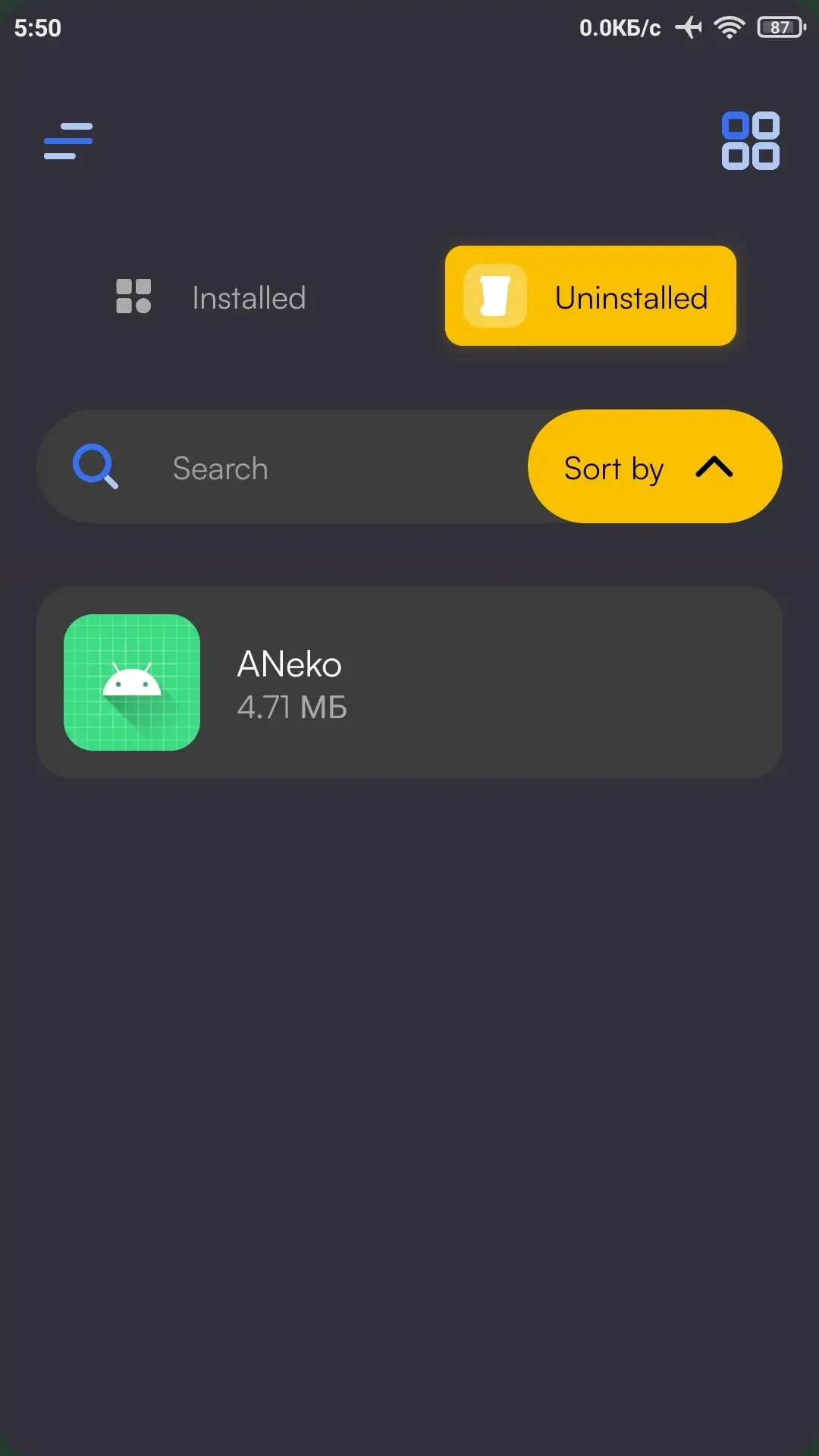Switch to grid view layout
819x1456 pixels.
coord(750,141)
